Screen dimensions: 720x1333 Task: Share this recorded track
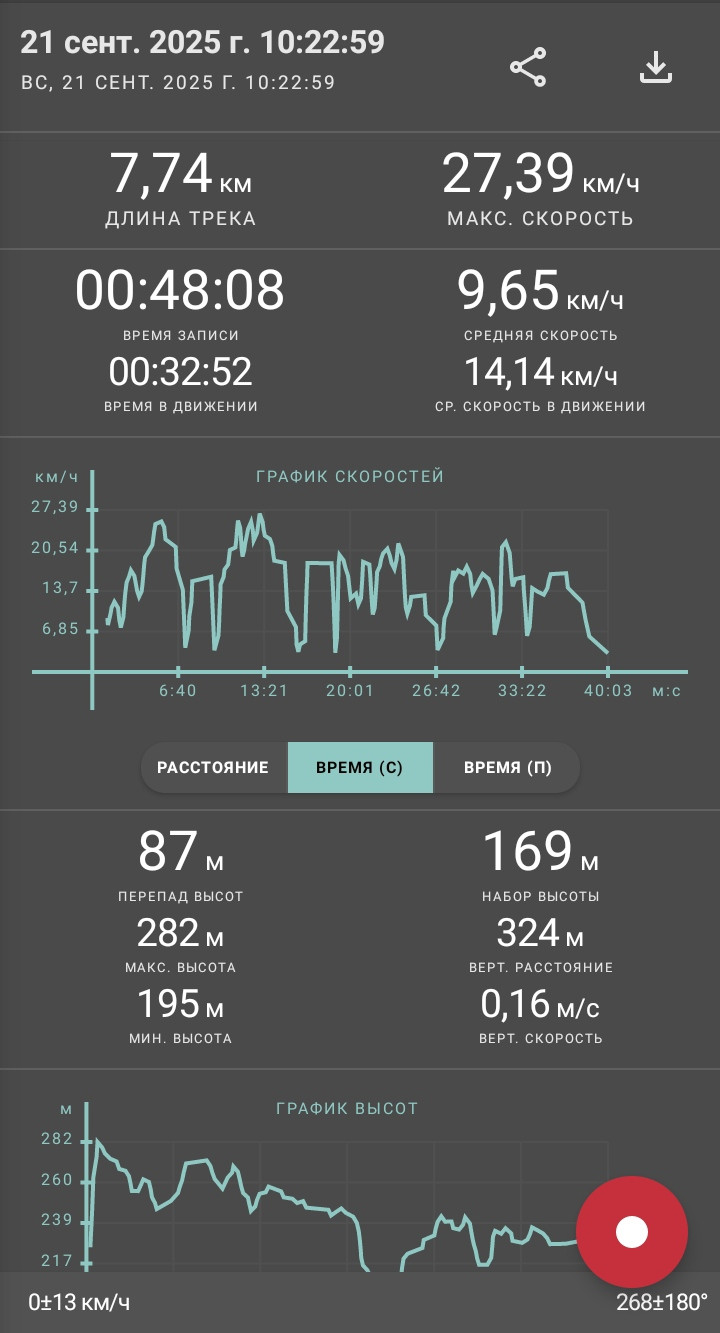(528, 67)
